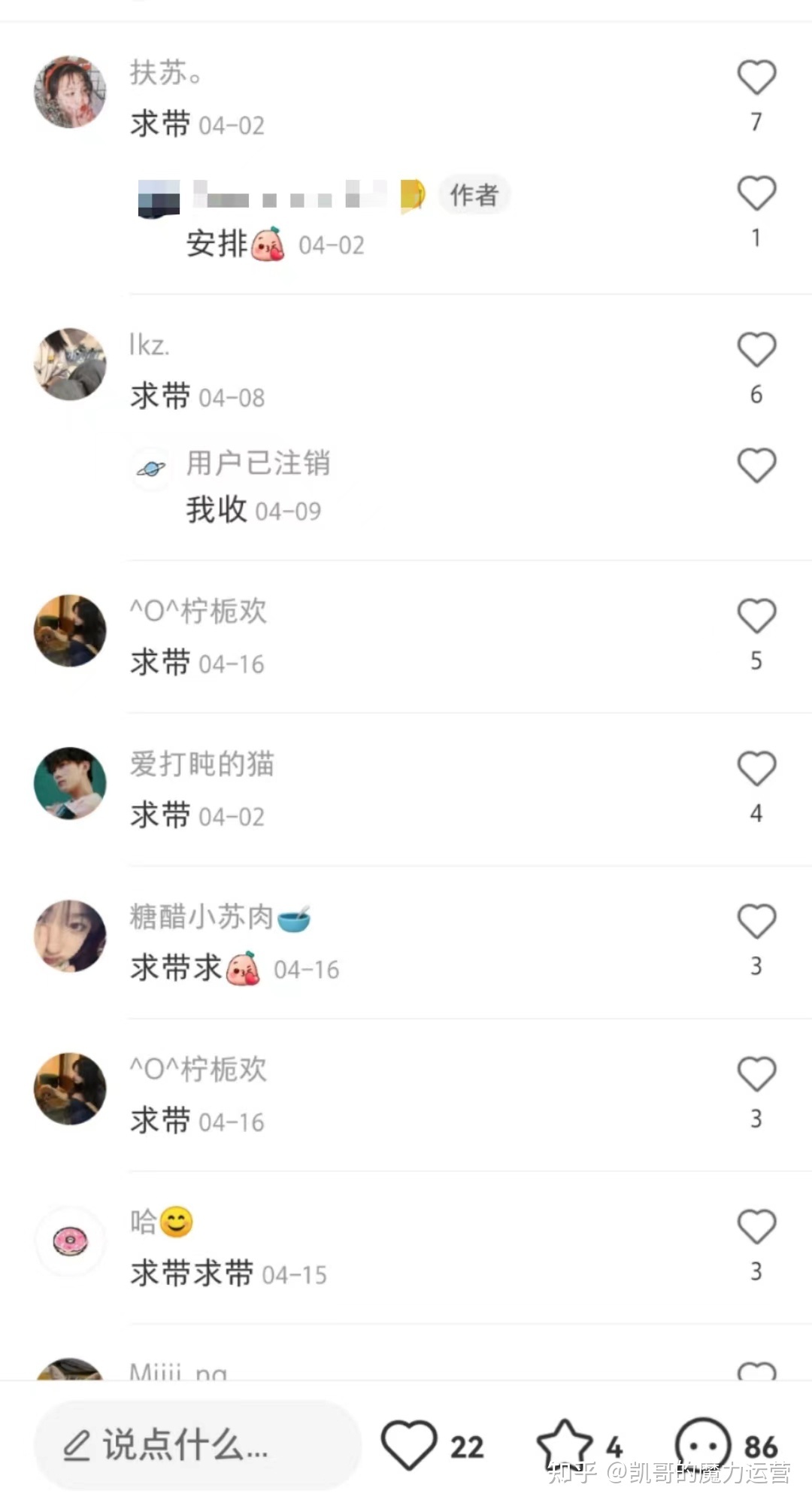This screenshot has height=1506, width=812.
Task: Open 糖醋小苏肉's profile avatar
Action: 70,937
